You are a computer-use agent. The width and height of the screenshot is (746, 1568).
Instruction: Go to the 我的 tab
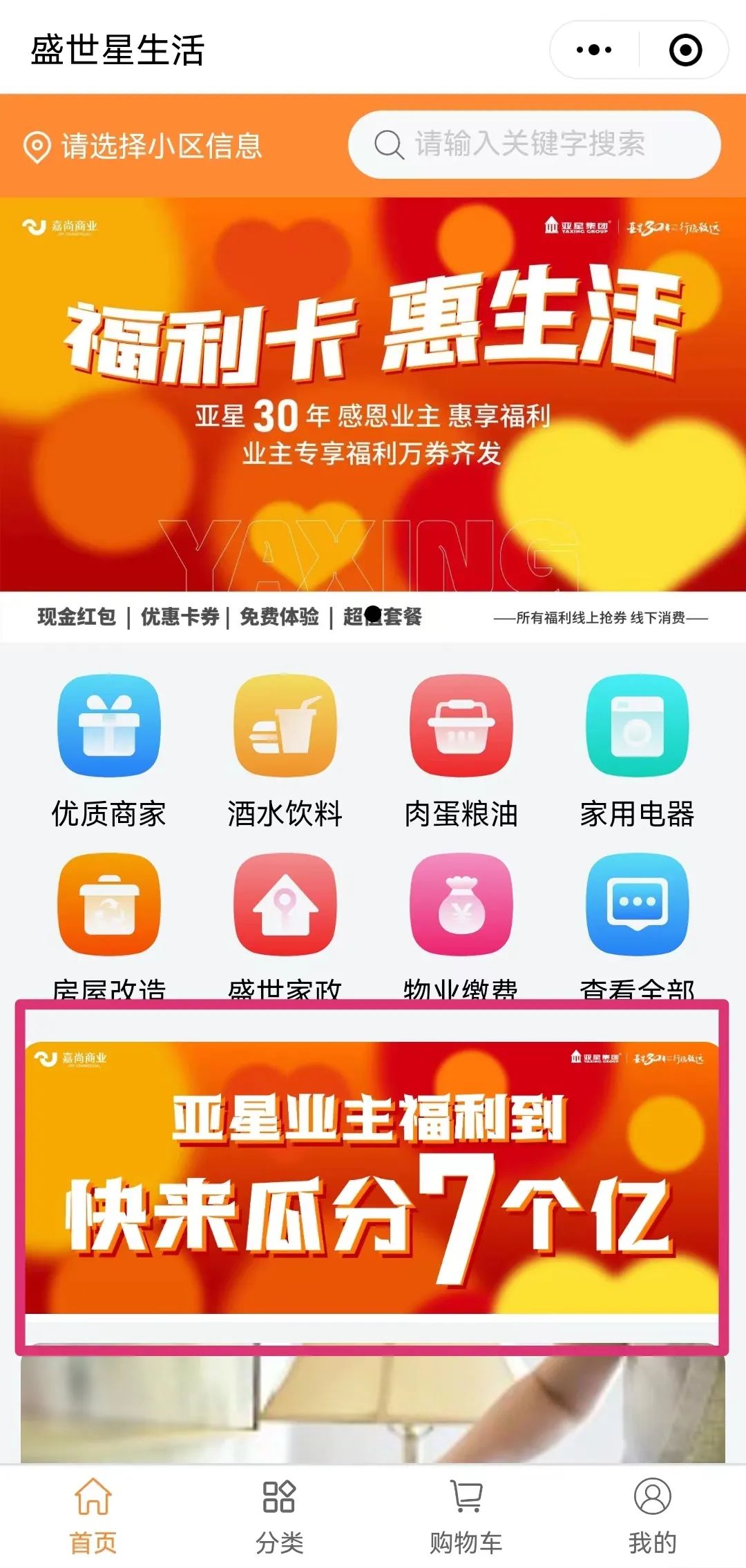(652, 1516)
